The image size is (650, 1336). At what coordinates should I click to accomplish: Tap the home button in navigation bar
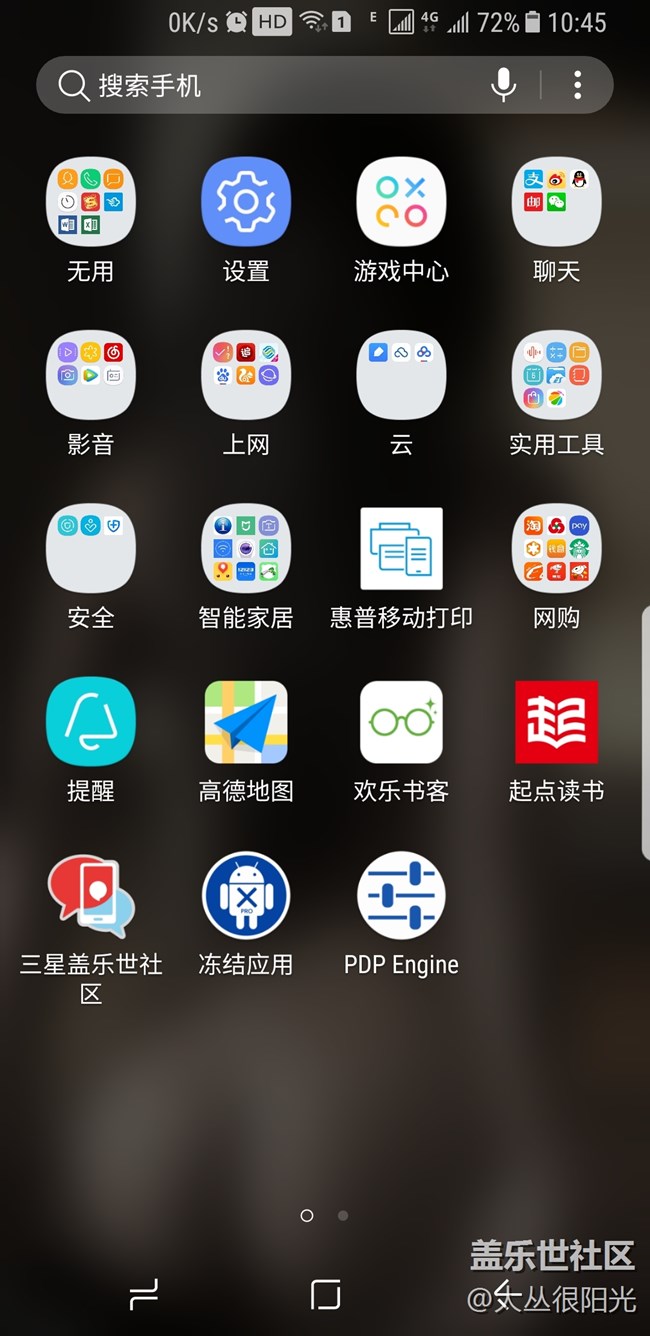(325, 1294)
